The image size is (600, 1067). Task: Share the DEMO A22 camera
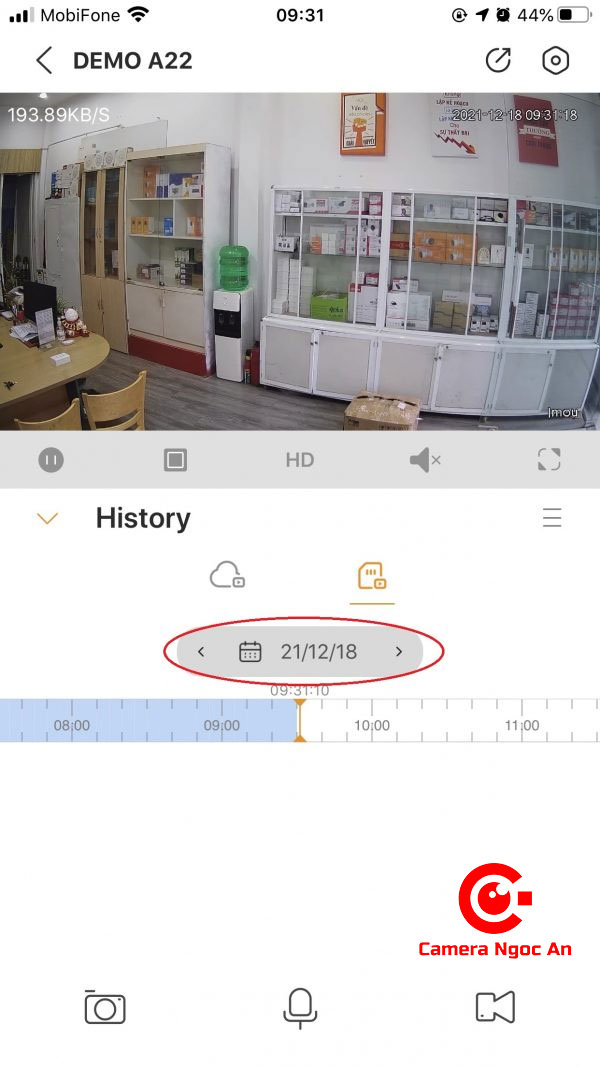point(497,61)
